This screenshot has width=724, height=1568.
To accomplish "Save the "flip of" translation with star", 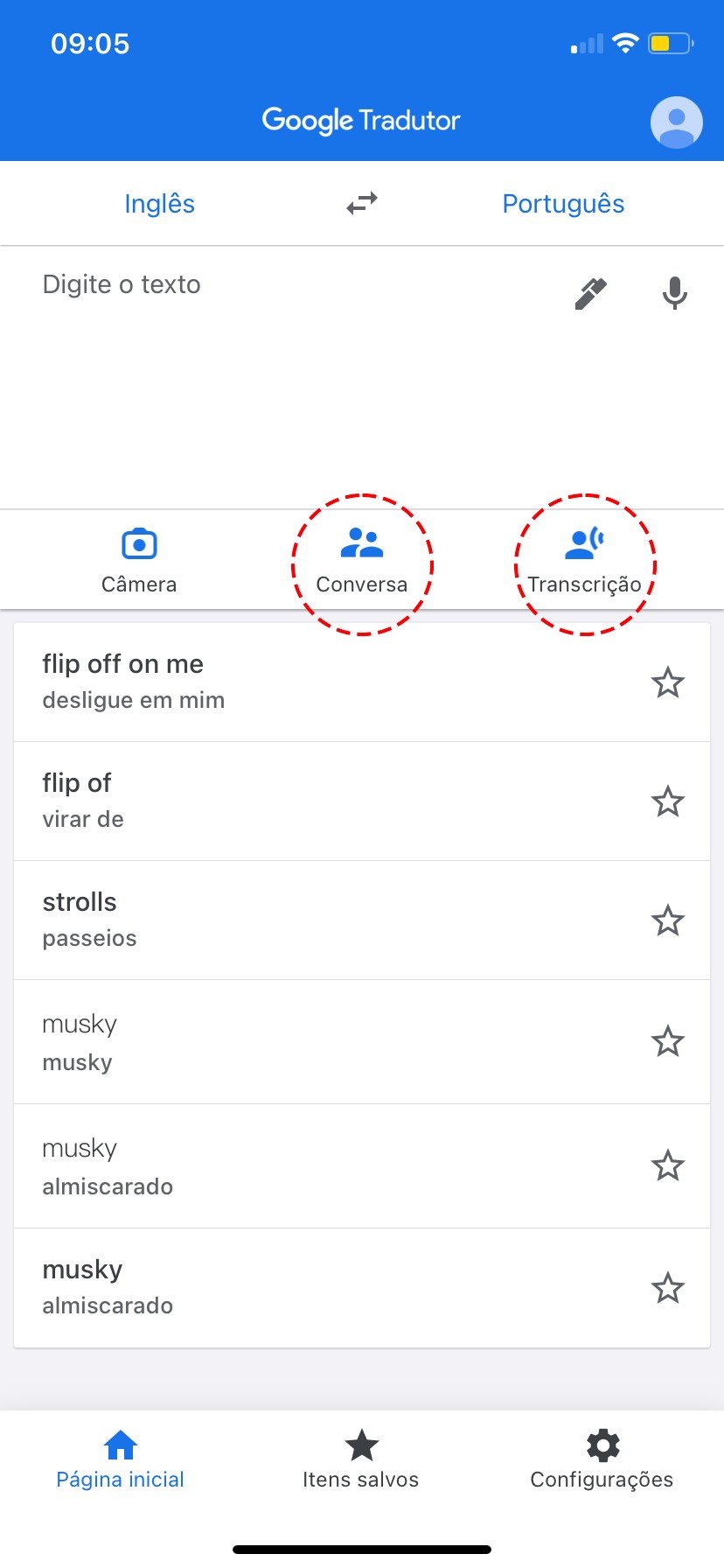I will [x=668, y=801].
